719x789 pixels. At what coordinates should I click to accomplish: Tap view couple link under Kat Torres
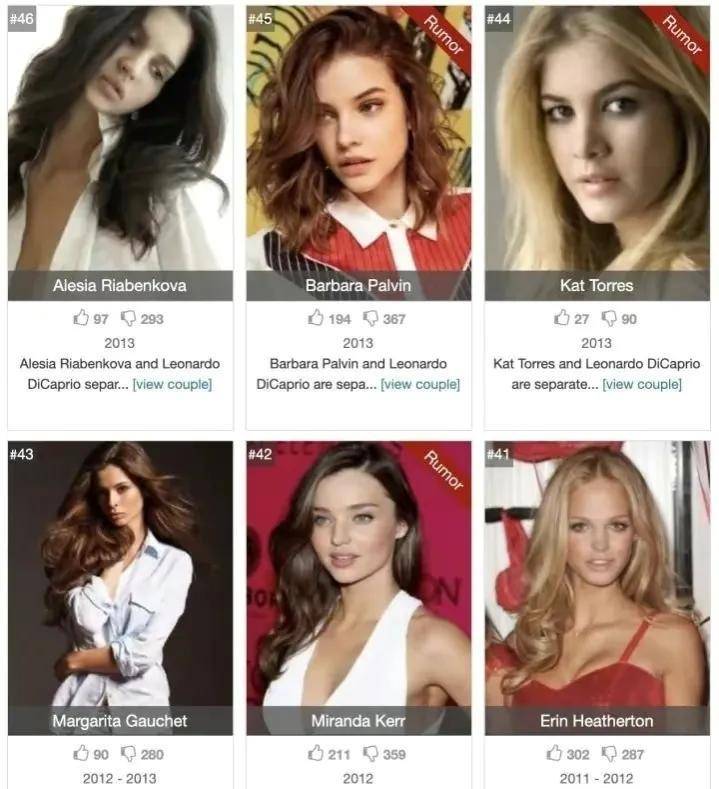(x=642, y=384)
